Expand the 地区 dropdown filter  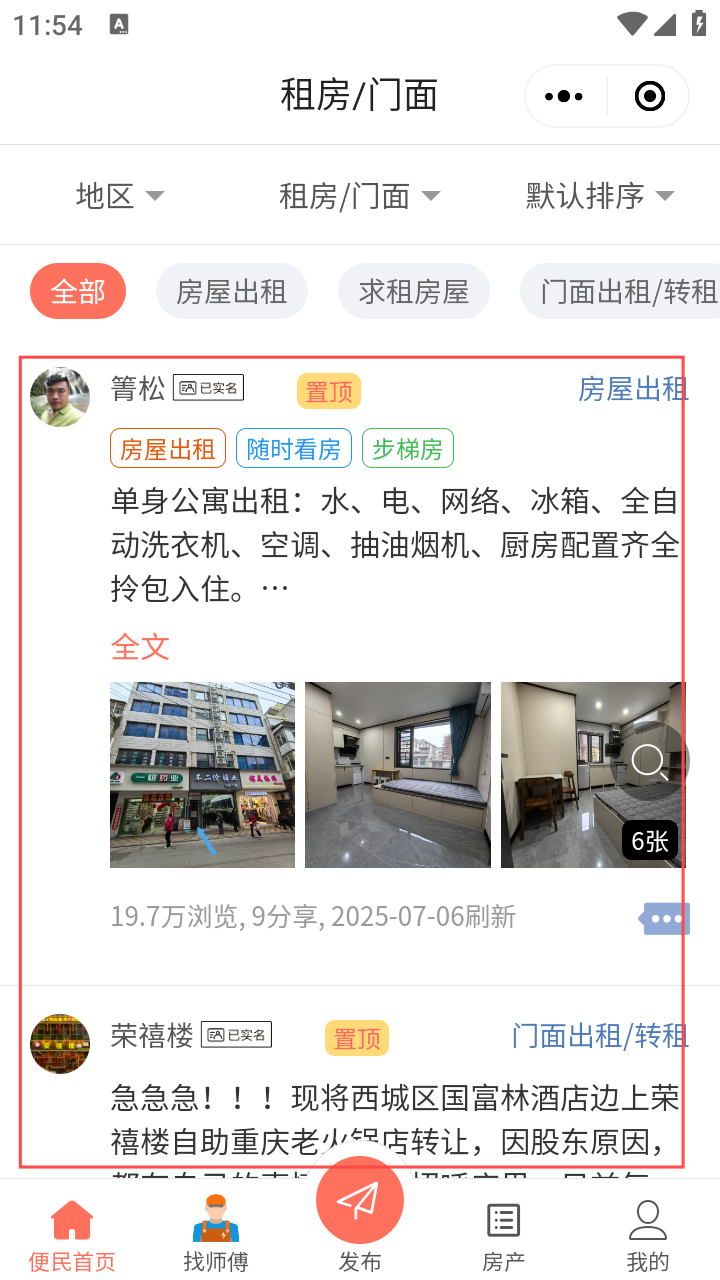[x=120, y=196]
